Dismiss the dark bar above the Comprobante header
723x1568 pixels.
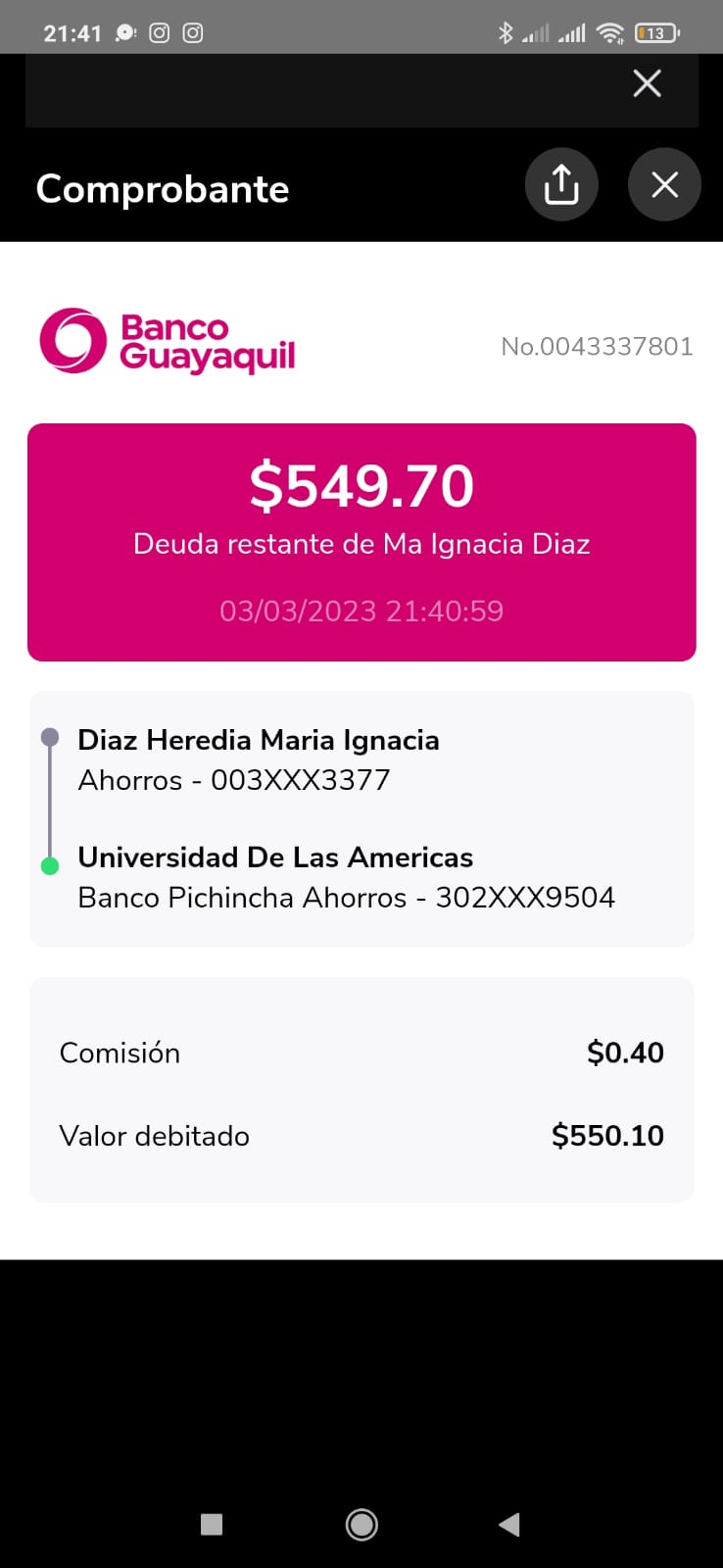[x=647, y=84]
